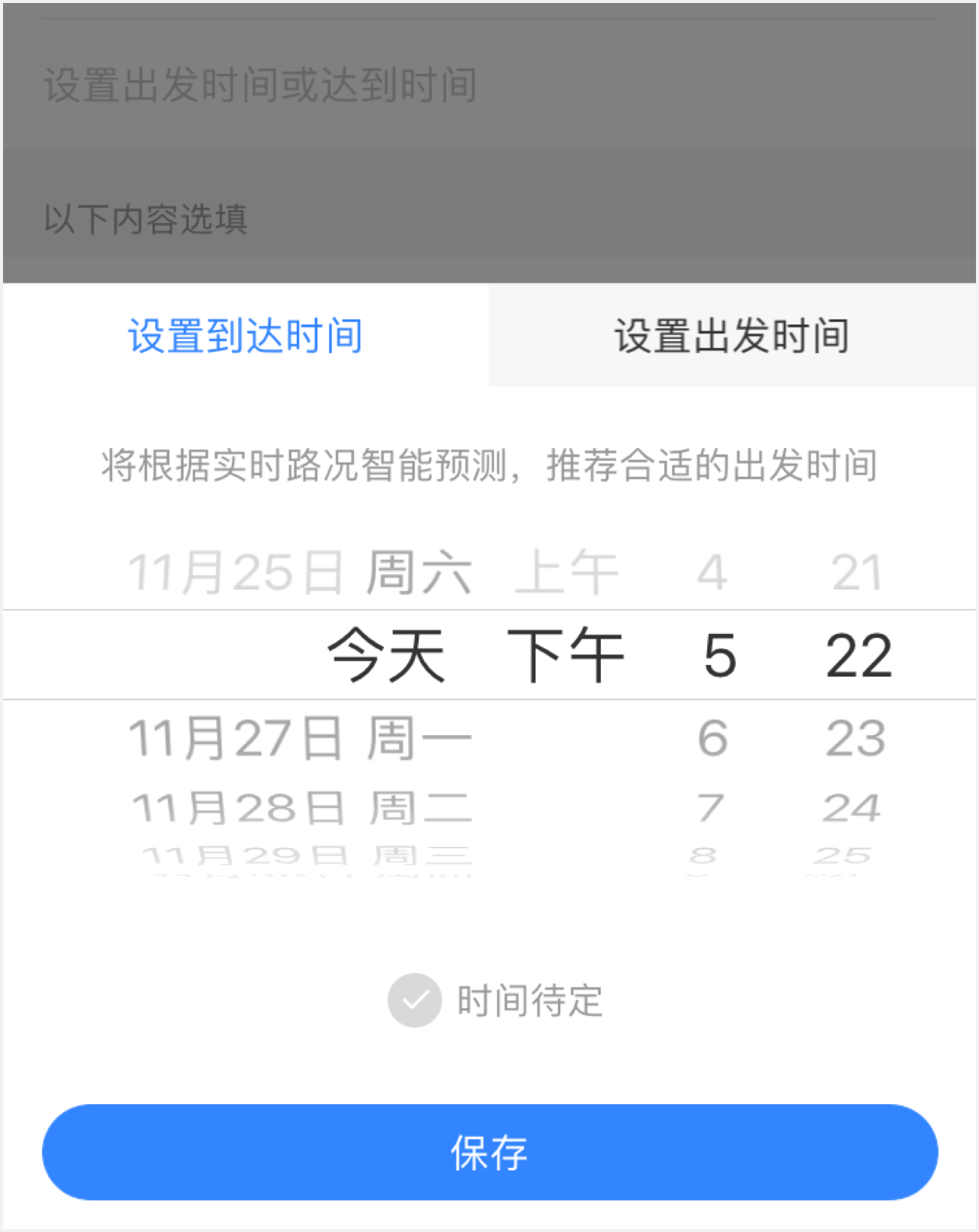Pick 11月25日 周六 in the date wheel
The image size is (979, 1232).
[x=300, y=572]
